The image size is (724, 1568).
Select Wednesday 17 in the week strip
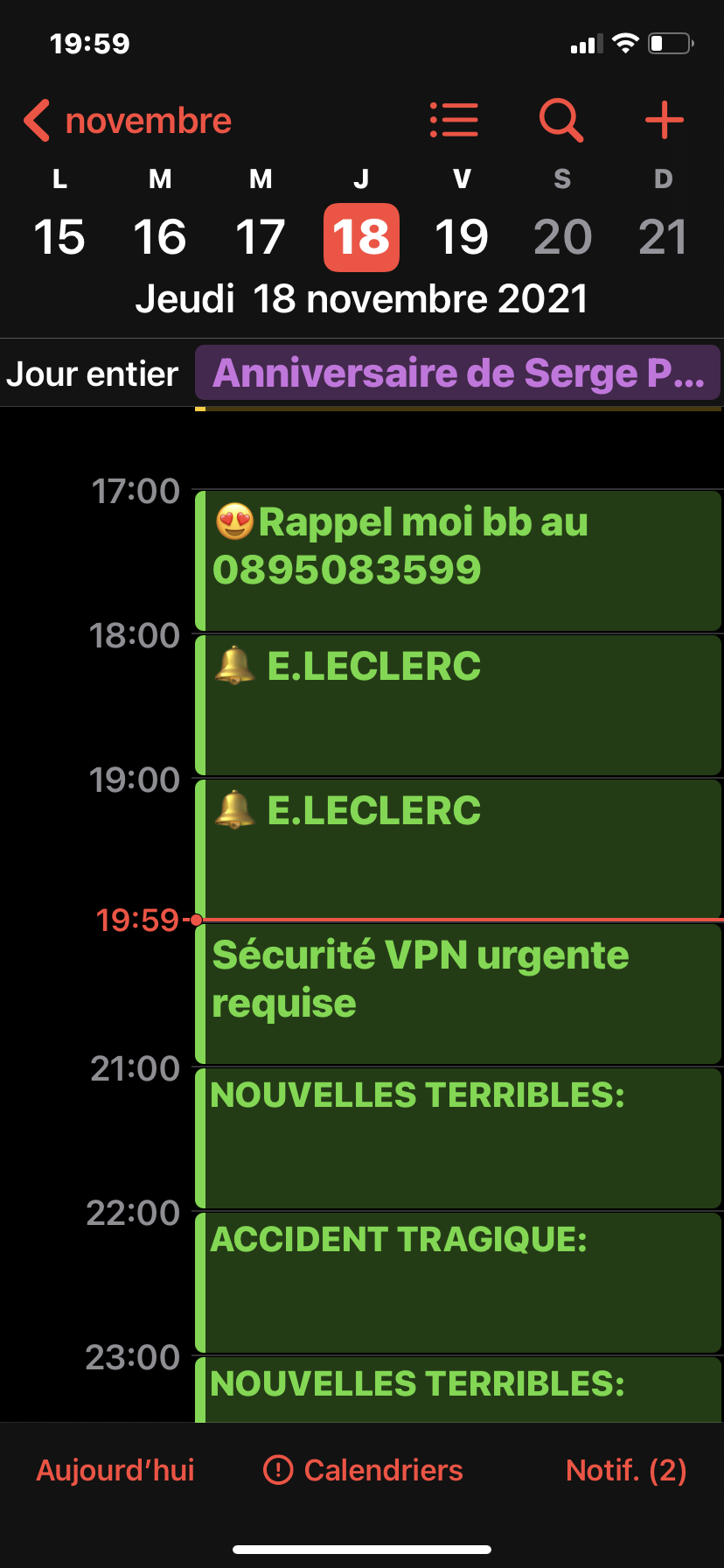[x=261, y=237]
